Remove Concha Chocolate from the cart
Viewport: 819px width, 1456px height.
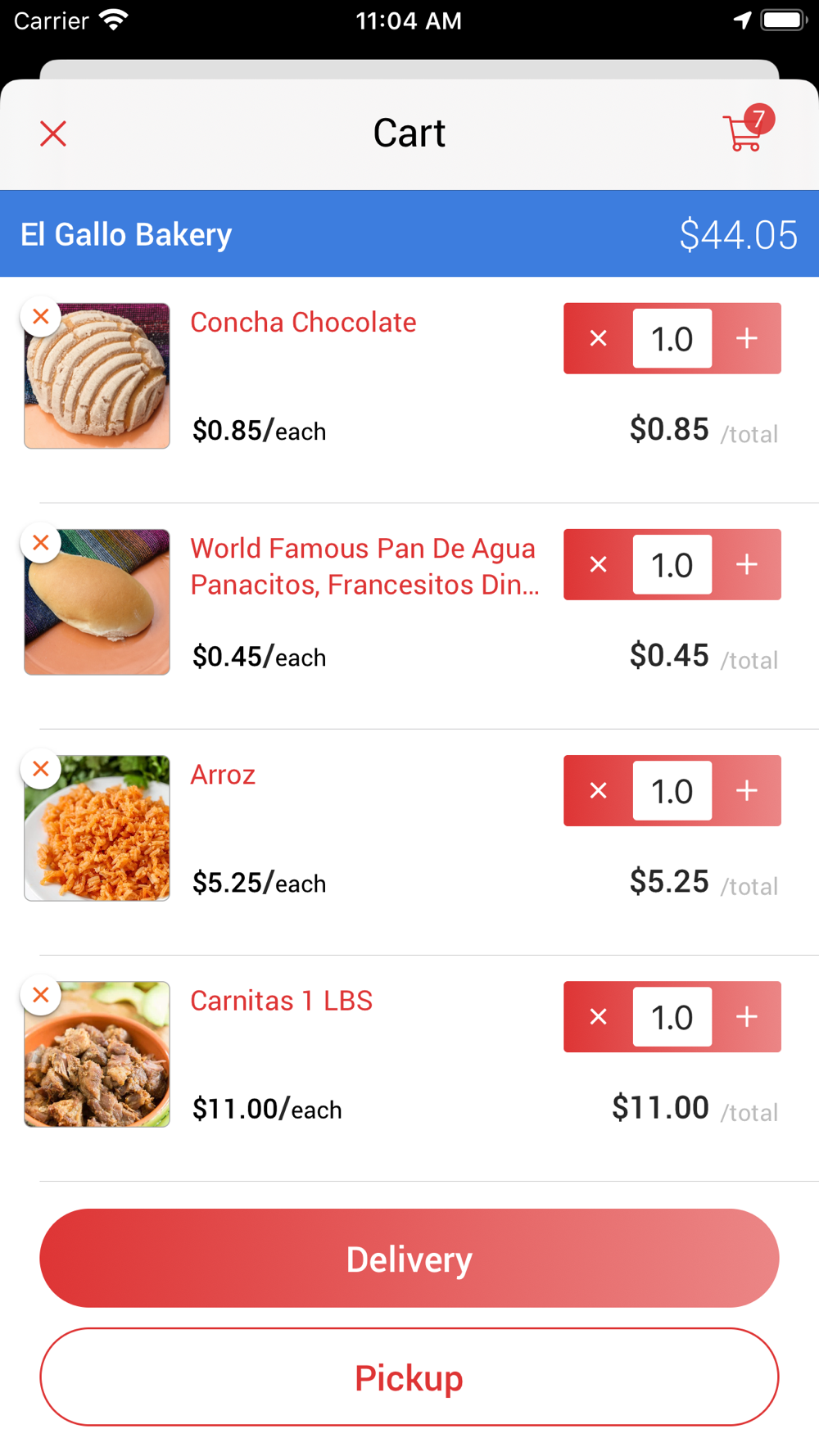click(x=41, y=317)
